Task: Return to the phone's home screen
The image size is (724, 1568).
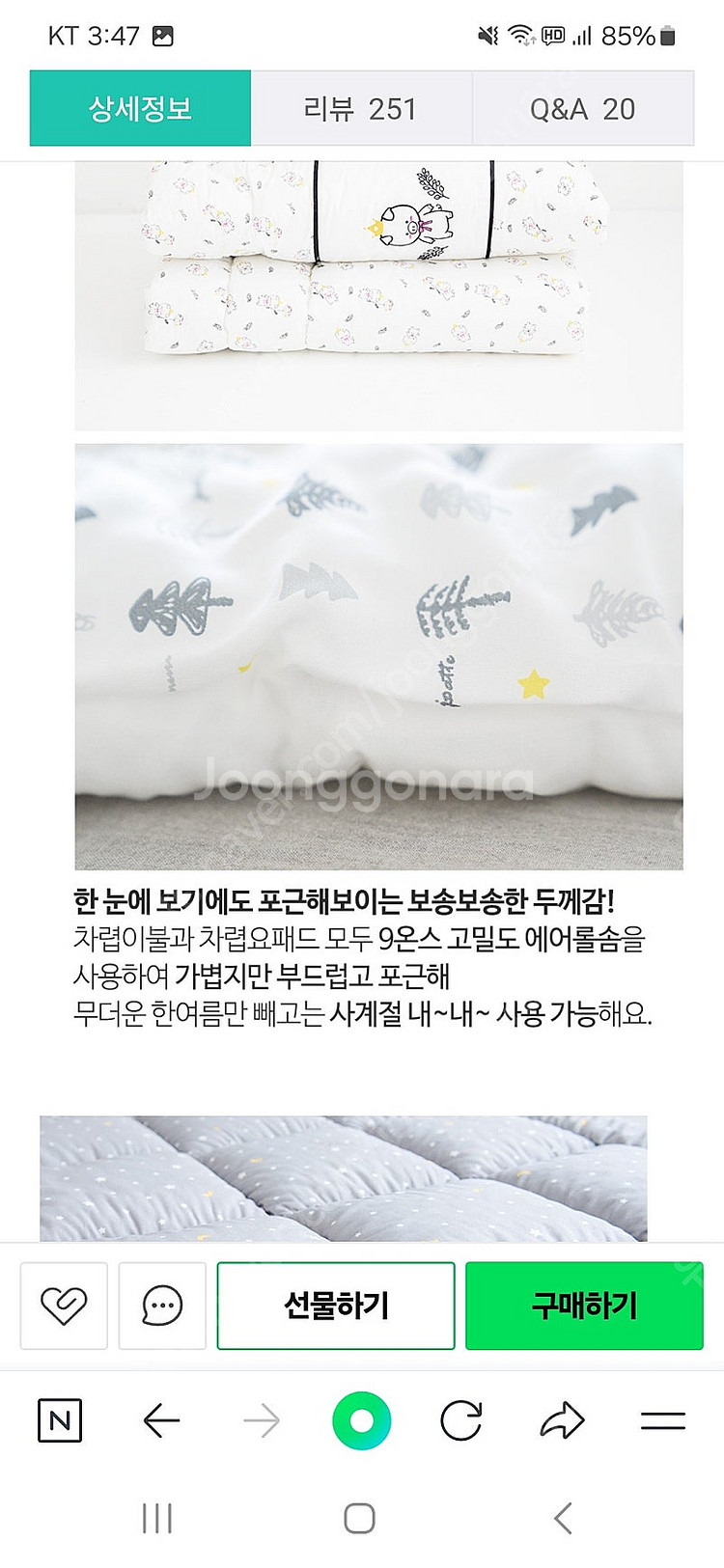Action: [x=360, y=1518]
